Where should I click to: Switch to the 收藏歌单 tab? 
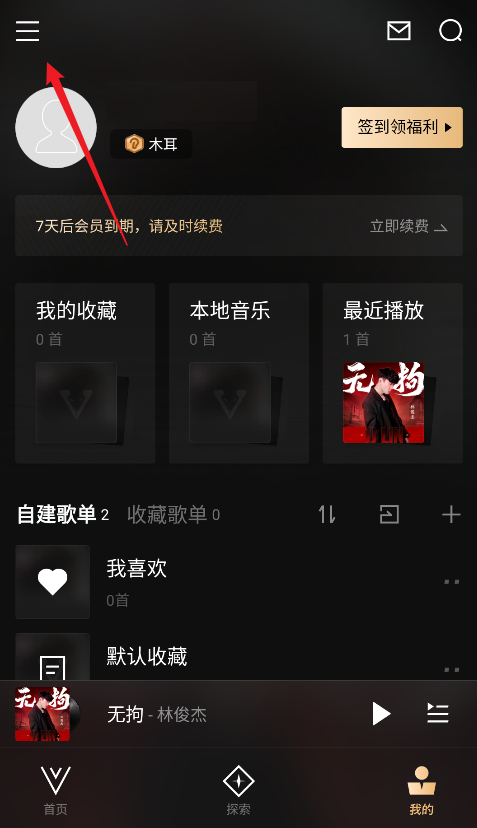tap(174, 514)
